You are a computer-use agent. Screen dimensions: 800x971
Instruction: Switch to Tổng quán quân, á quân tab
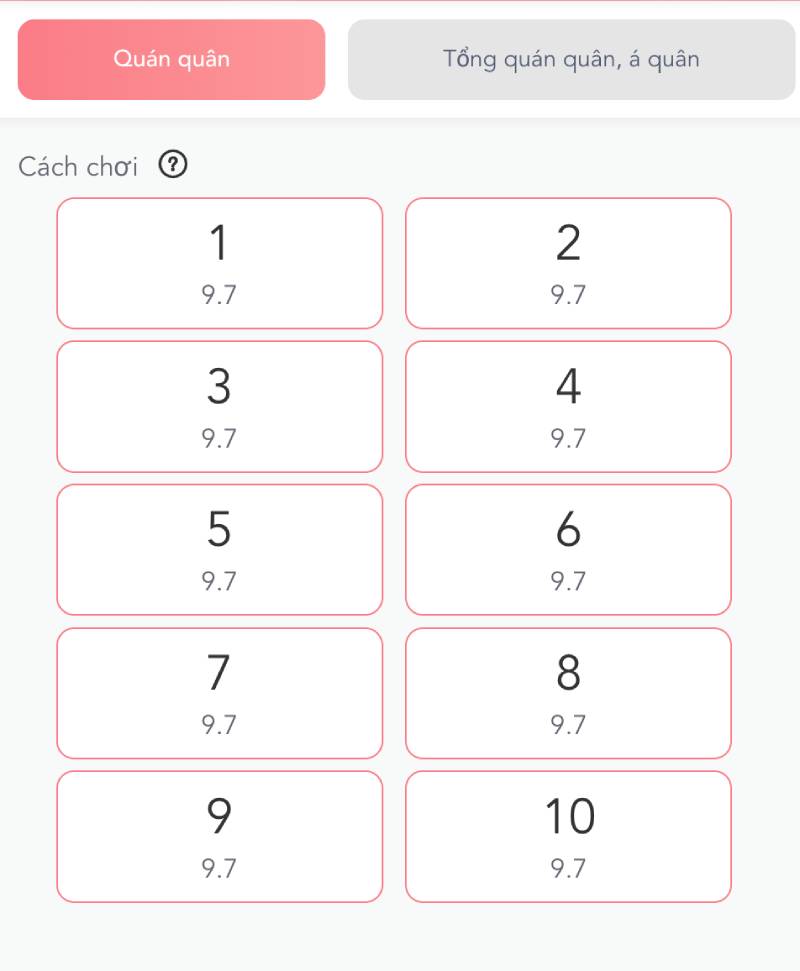[571, 59]
